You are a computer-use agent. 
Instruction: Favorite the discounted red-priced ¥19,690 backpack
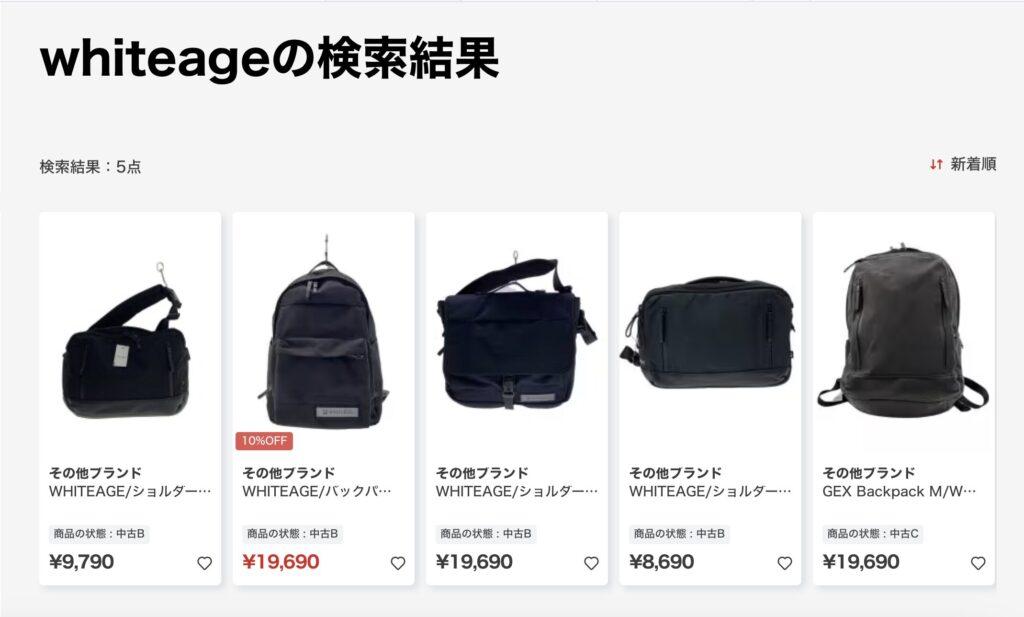coord(398,563)
